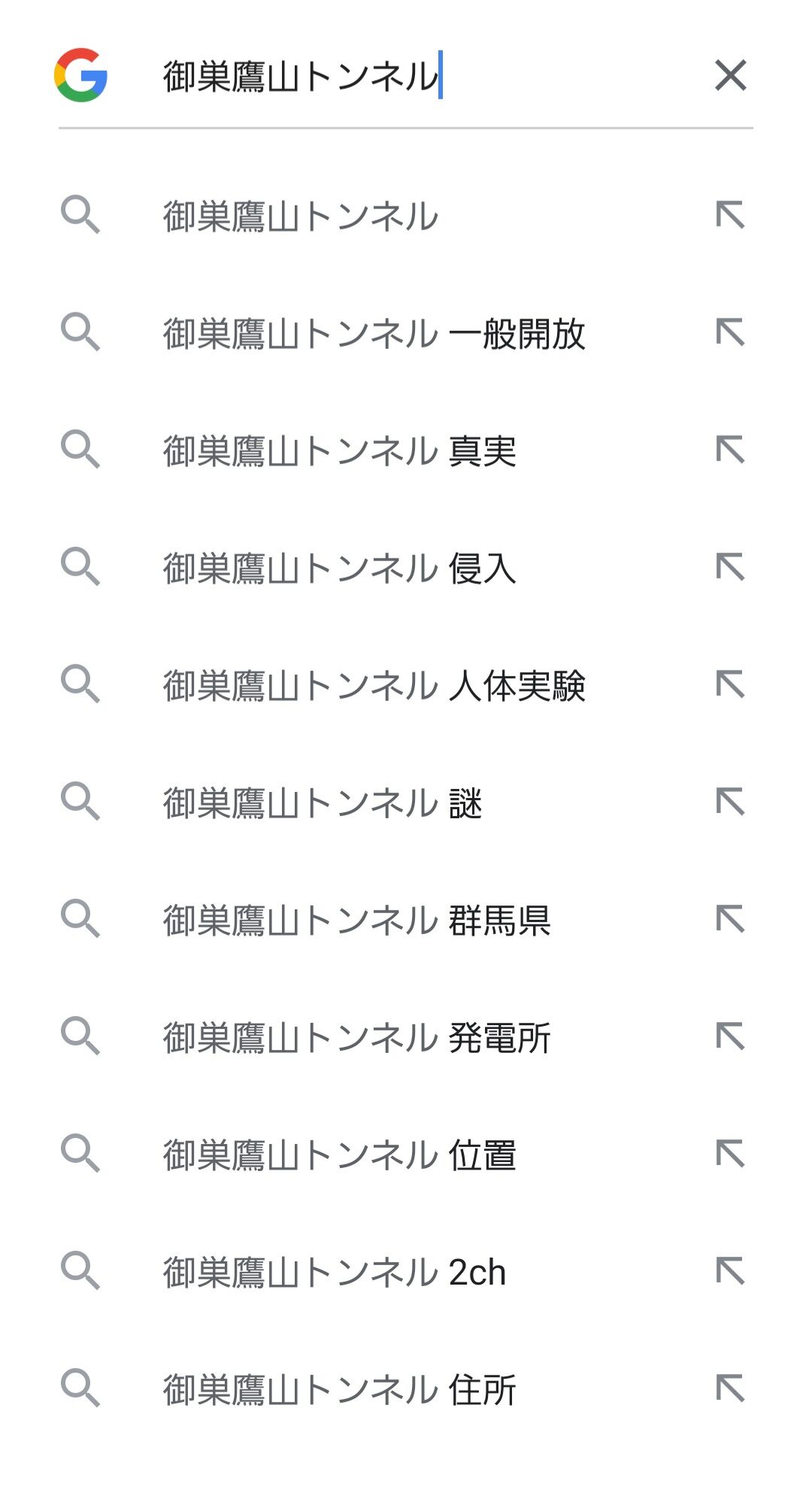The height and width of the screenshot is (1508, 812).
Task: Insert 一般開放 suggestion into search box via arrow
Action: (x=730, y=333)
